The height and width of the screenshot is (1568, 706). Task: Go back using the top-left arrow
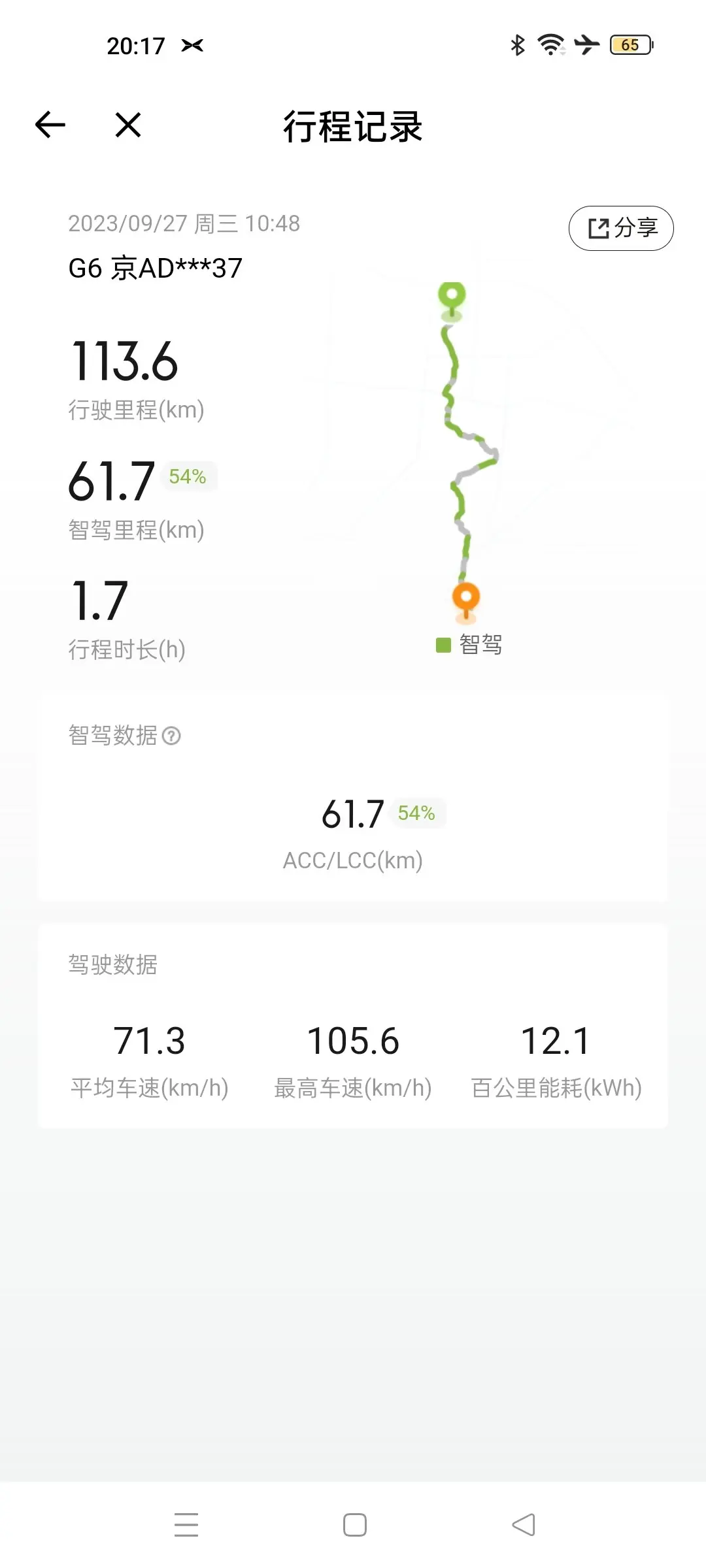coord(50,125)
